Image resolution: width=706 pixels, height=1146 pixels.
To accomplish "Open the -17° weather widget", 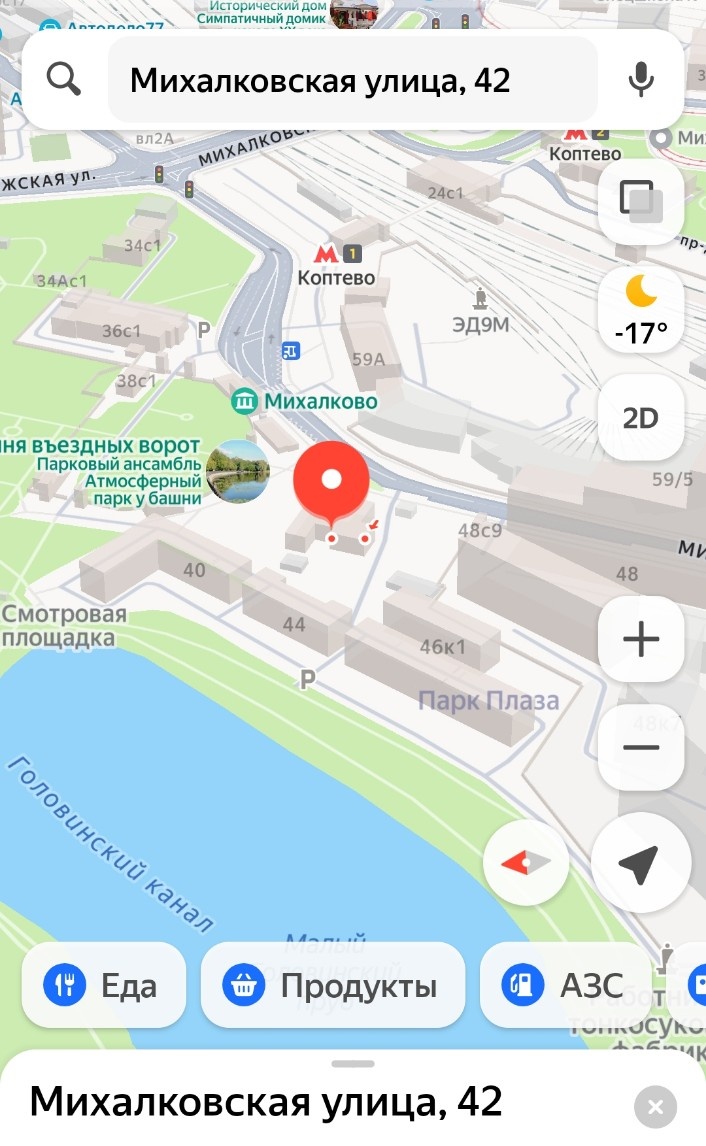I will pyautogui.click(x=641, y=311).
